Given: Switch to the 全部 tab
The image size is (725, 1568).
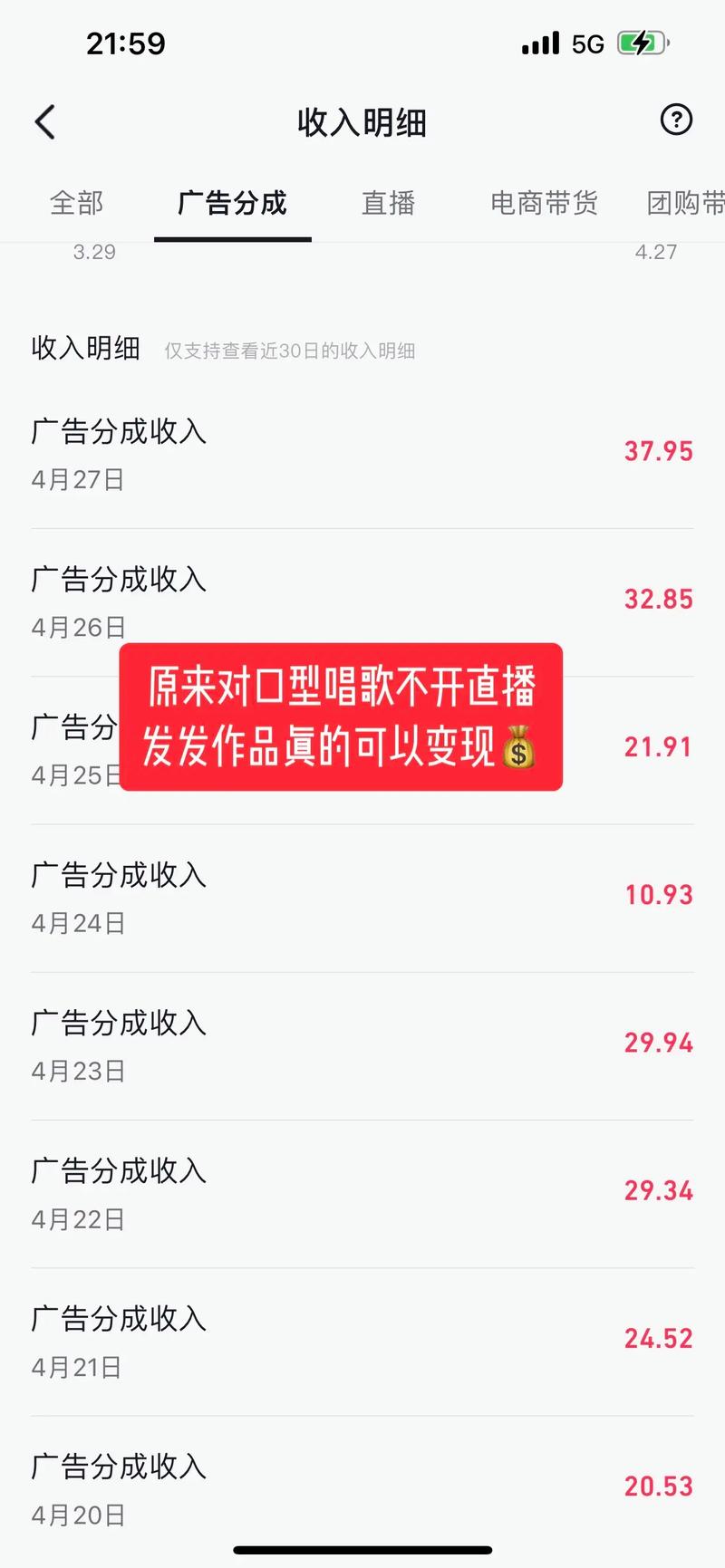Looking at the screenshot, I should [x=77, y=203].
